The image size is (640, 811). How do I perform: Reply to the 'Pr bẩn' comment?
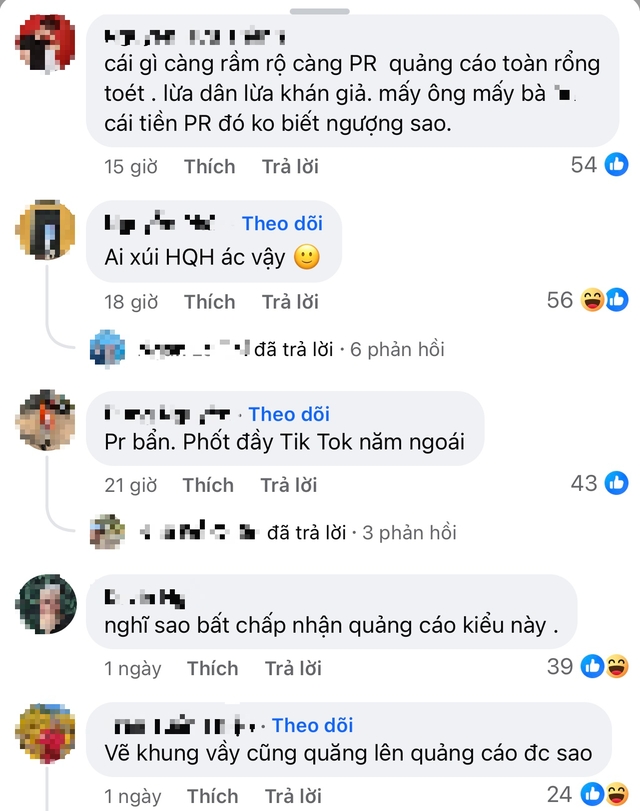[289, 485]
